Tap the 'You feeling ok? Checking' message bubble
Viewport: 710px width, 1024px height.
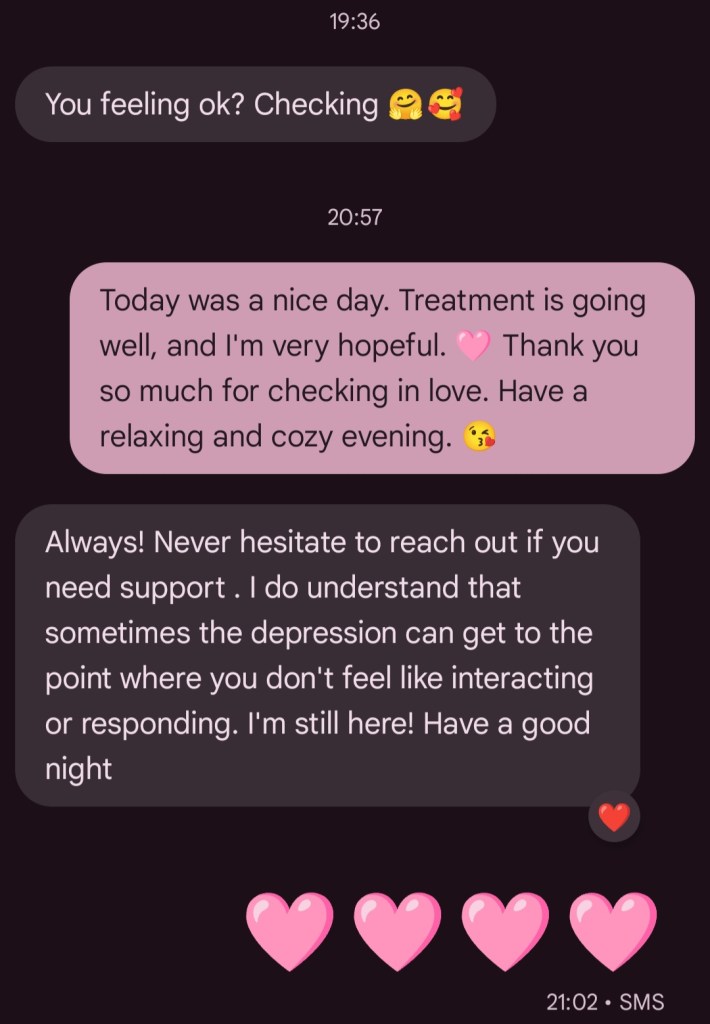tap(255, 105)
